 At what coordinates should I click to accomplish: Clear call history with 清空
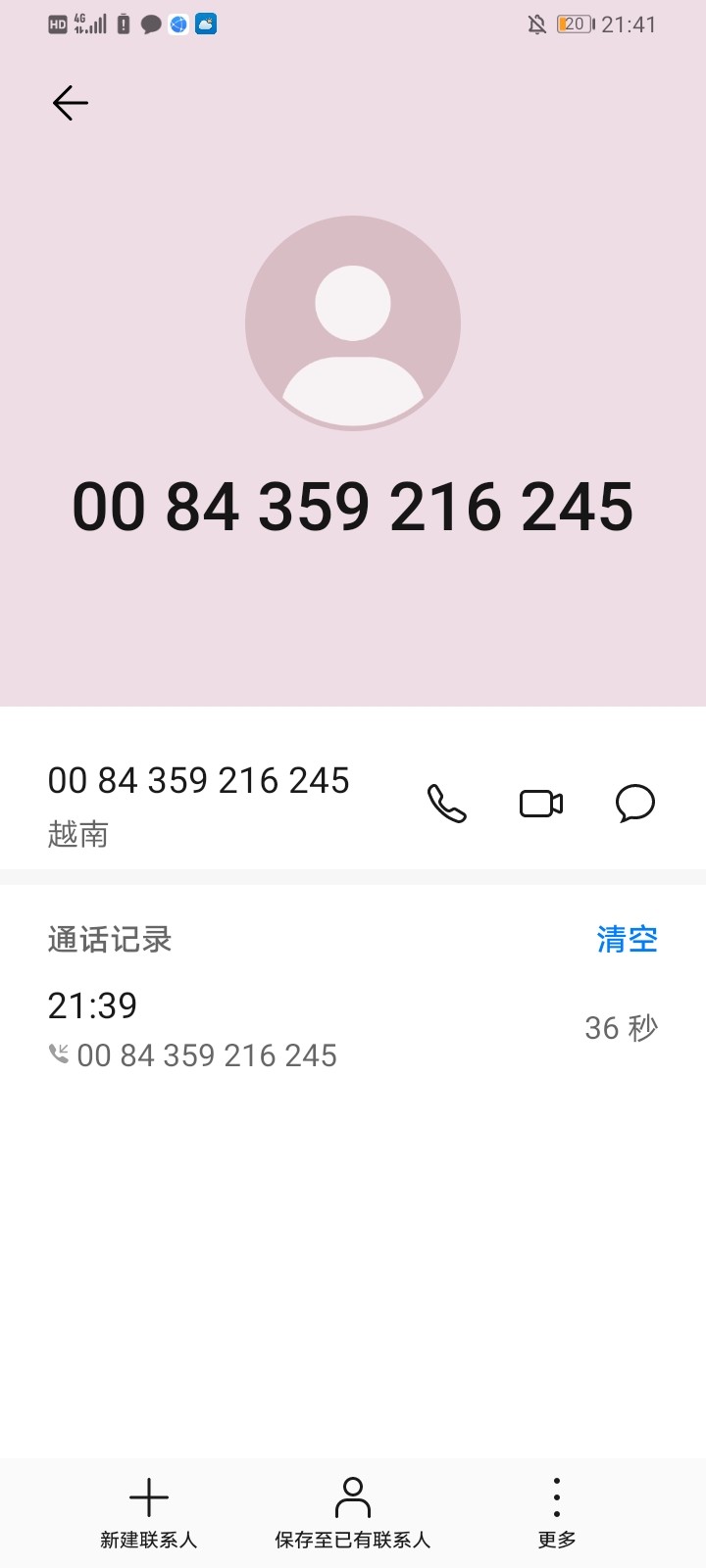pos(627,939)
